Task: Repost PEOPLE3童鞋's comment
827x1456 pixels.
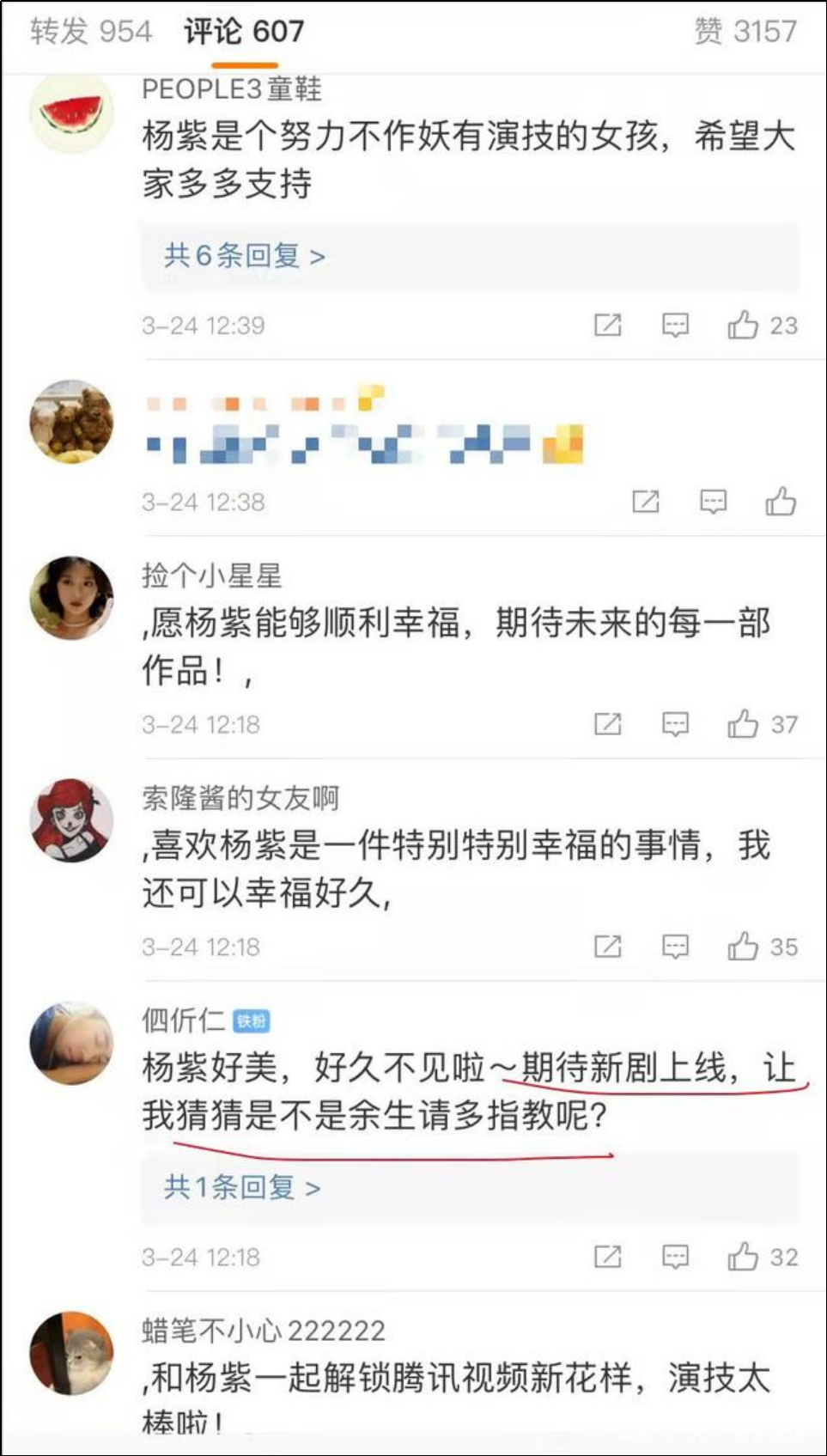Action: [x=608, y=326]
